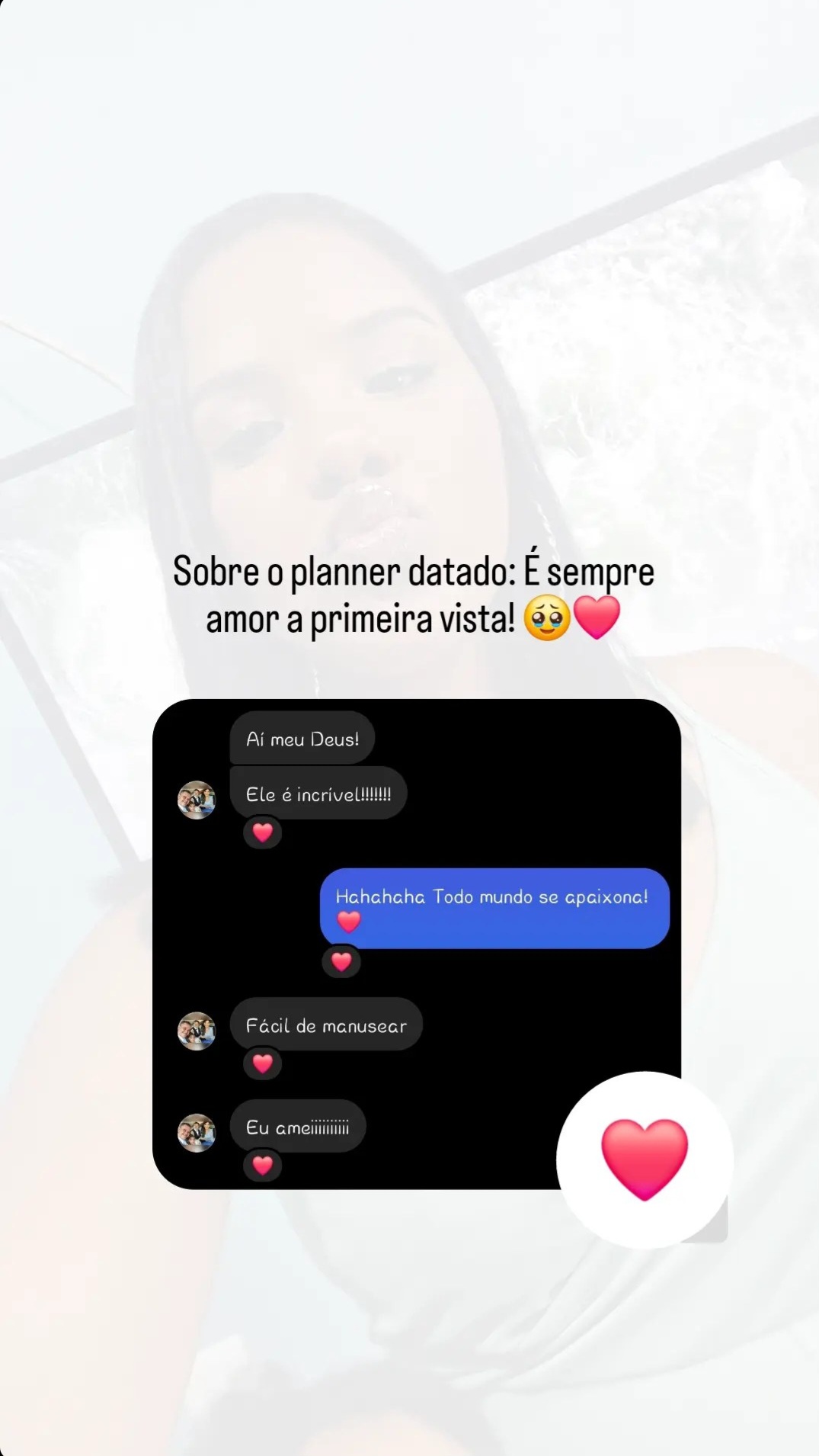
Task: Tap the large pink heart sticker
Action: (x=645, y=1157)
